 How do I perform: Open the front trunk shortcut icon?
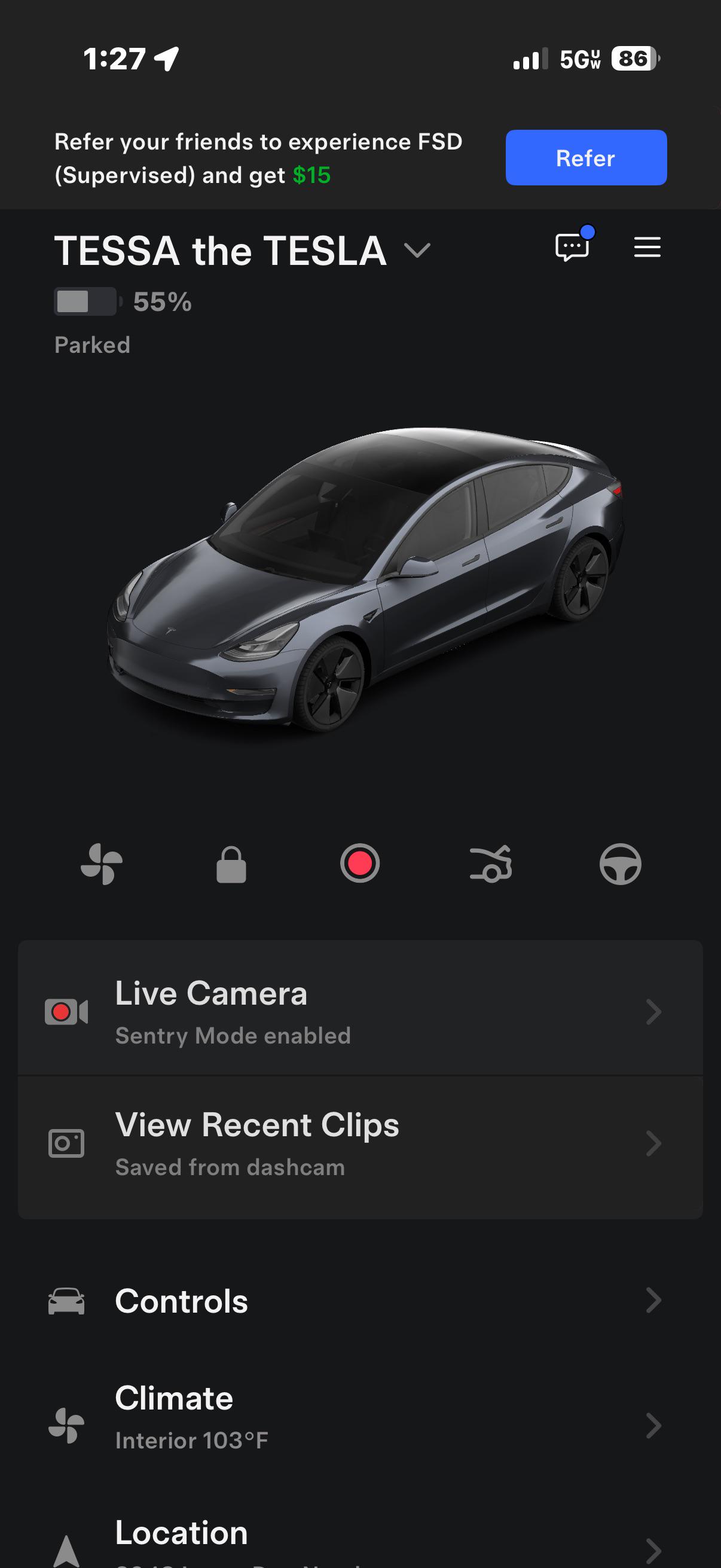tap(490, 864)
